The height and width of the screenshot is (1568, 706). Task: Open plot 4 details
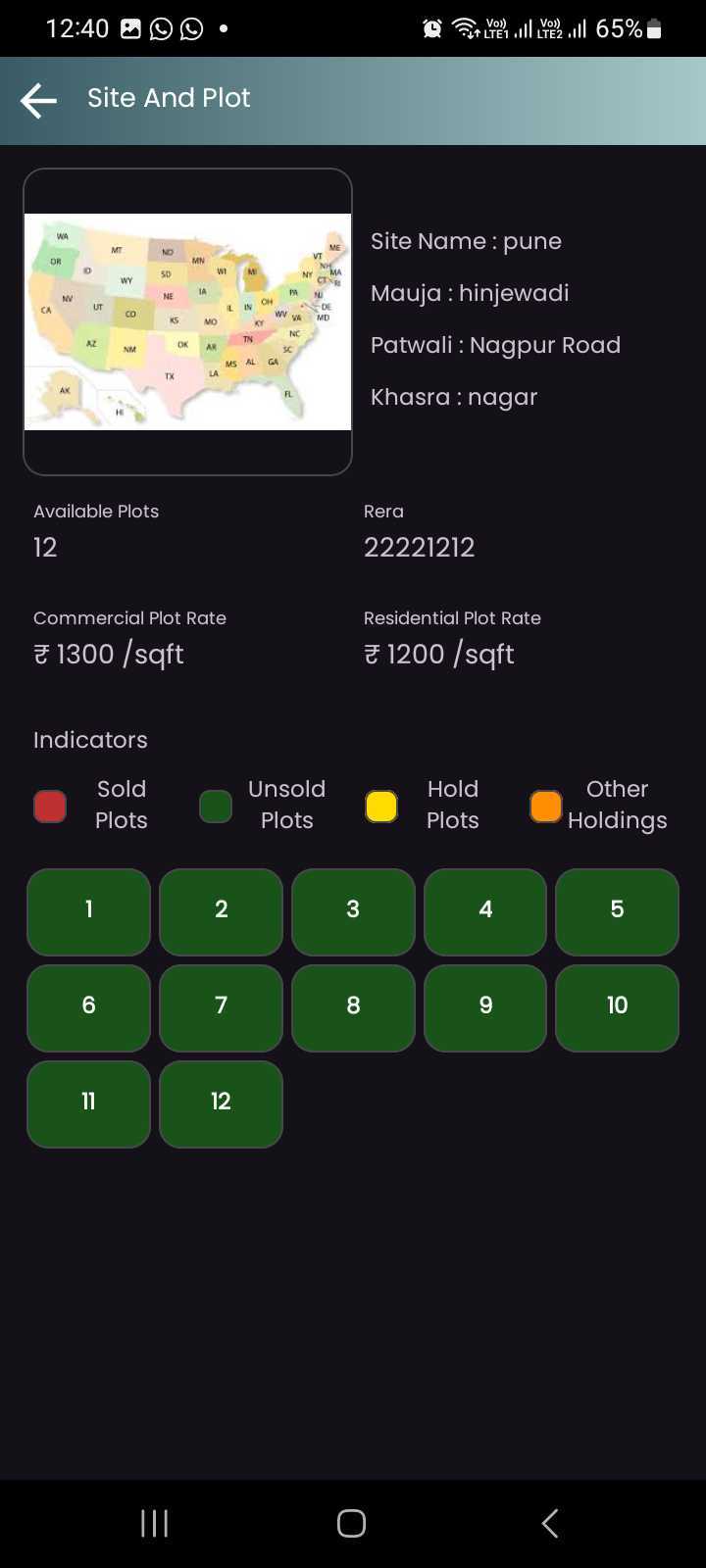click(x=485, y=911)
